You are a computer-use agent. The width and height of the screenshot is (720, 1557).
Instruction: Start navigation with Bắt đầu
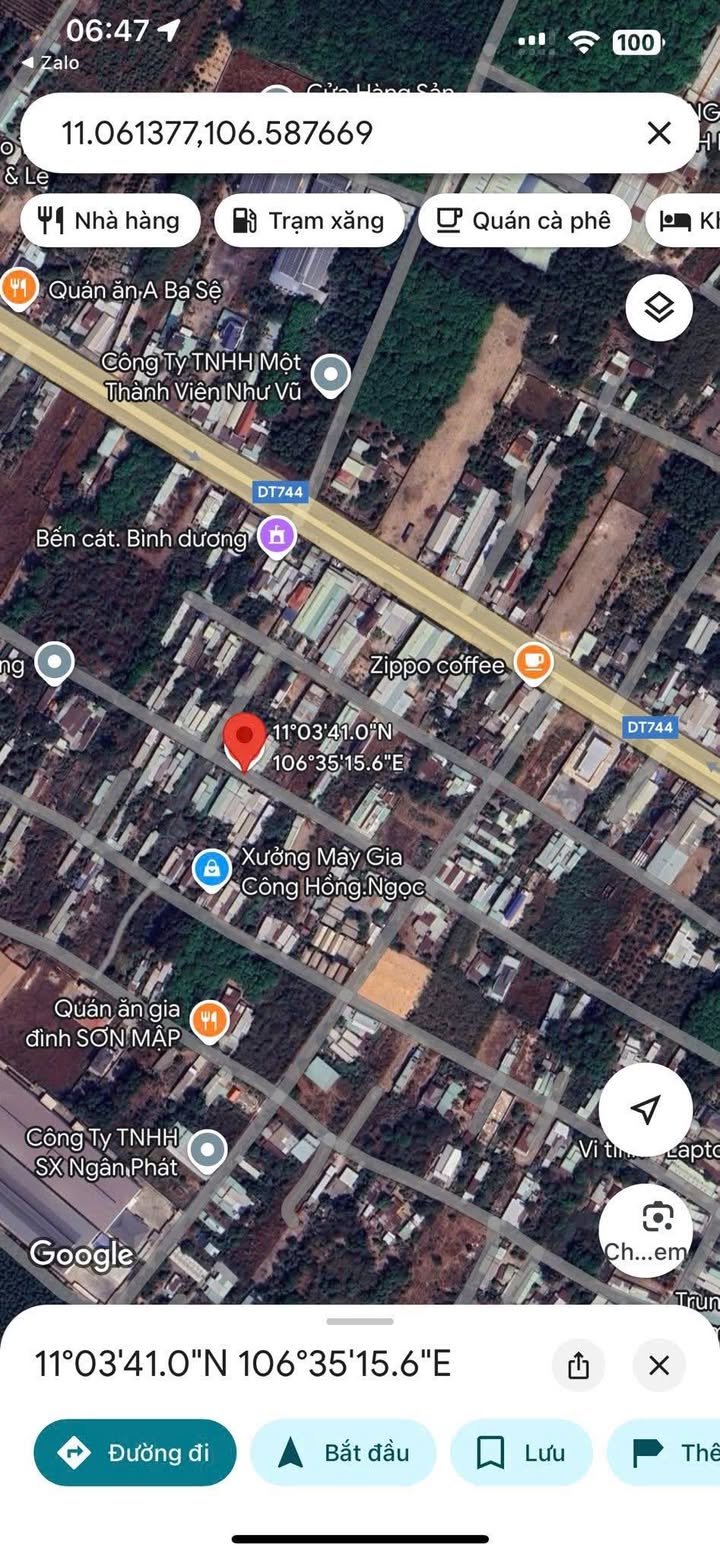tap(343, 1452)
